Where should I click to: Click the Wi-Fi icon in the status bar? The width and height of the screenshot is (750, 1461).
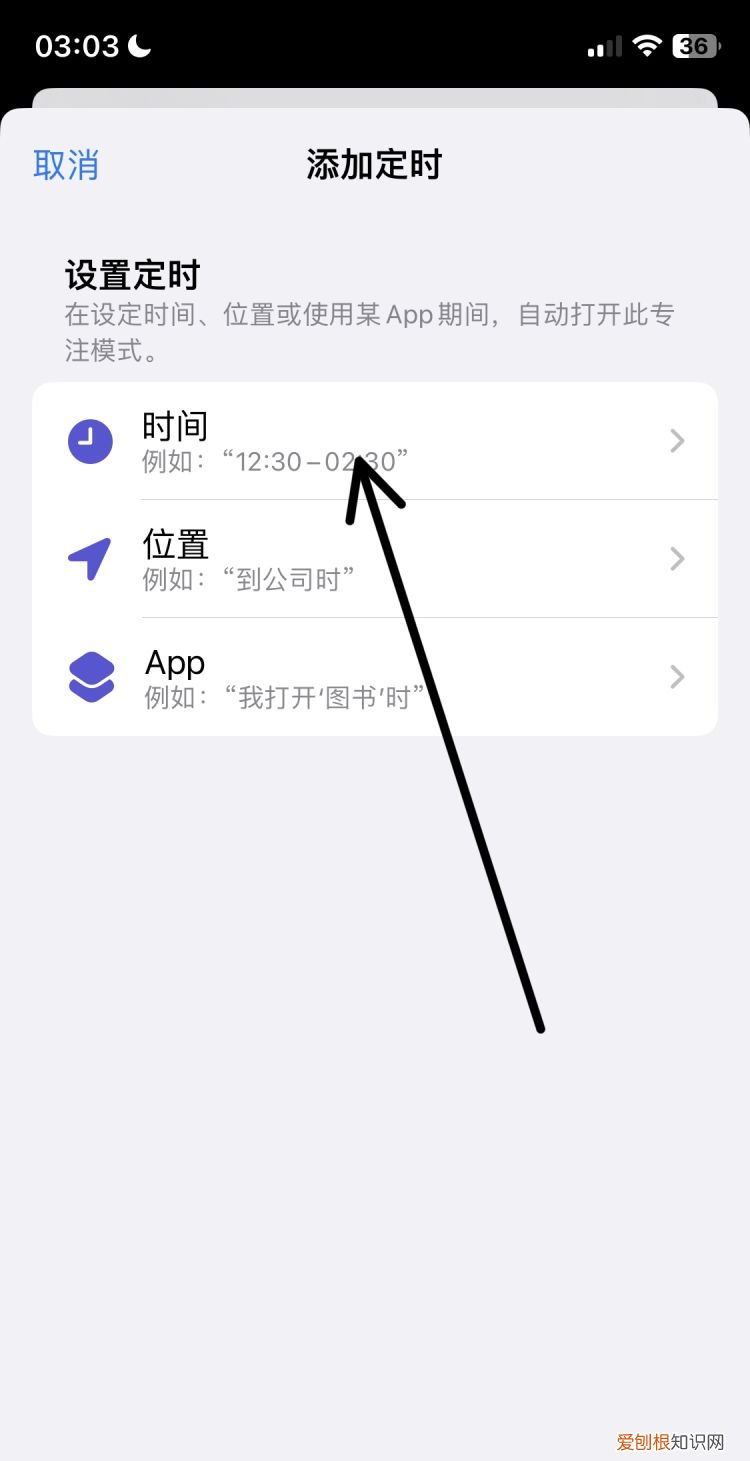pos(649,44)
